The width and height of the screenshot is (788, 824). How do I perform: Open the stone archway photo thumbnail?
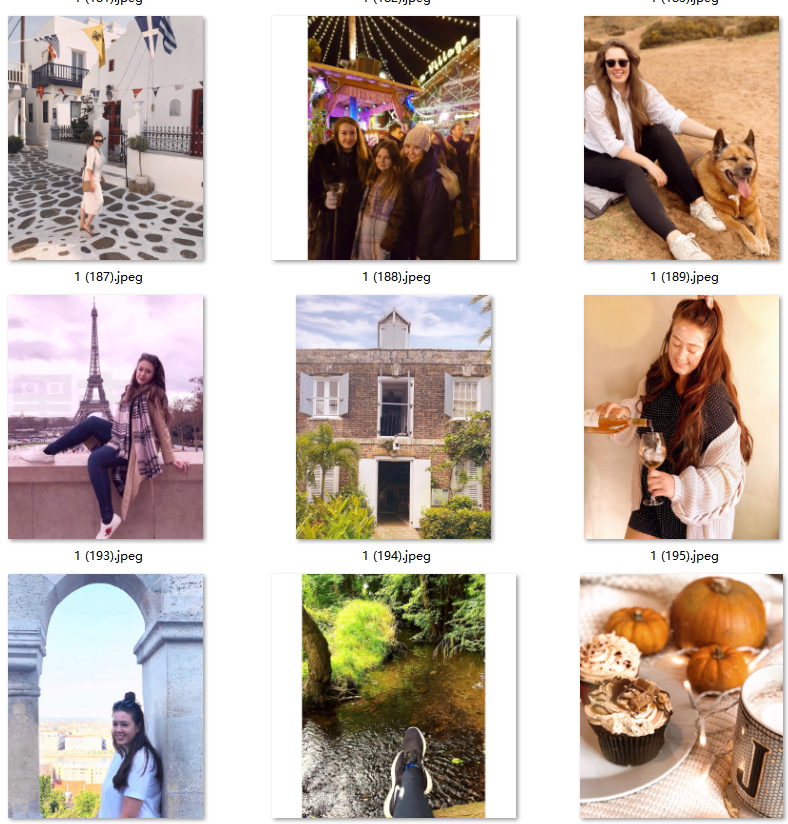coord(106,696)
